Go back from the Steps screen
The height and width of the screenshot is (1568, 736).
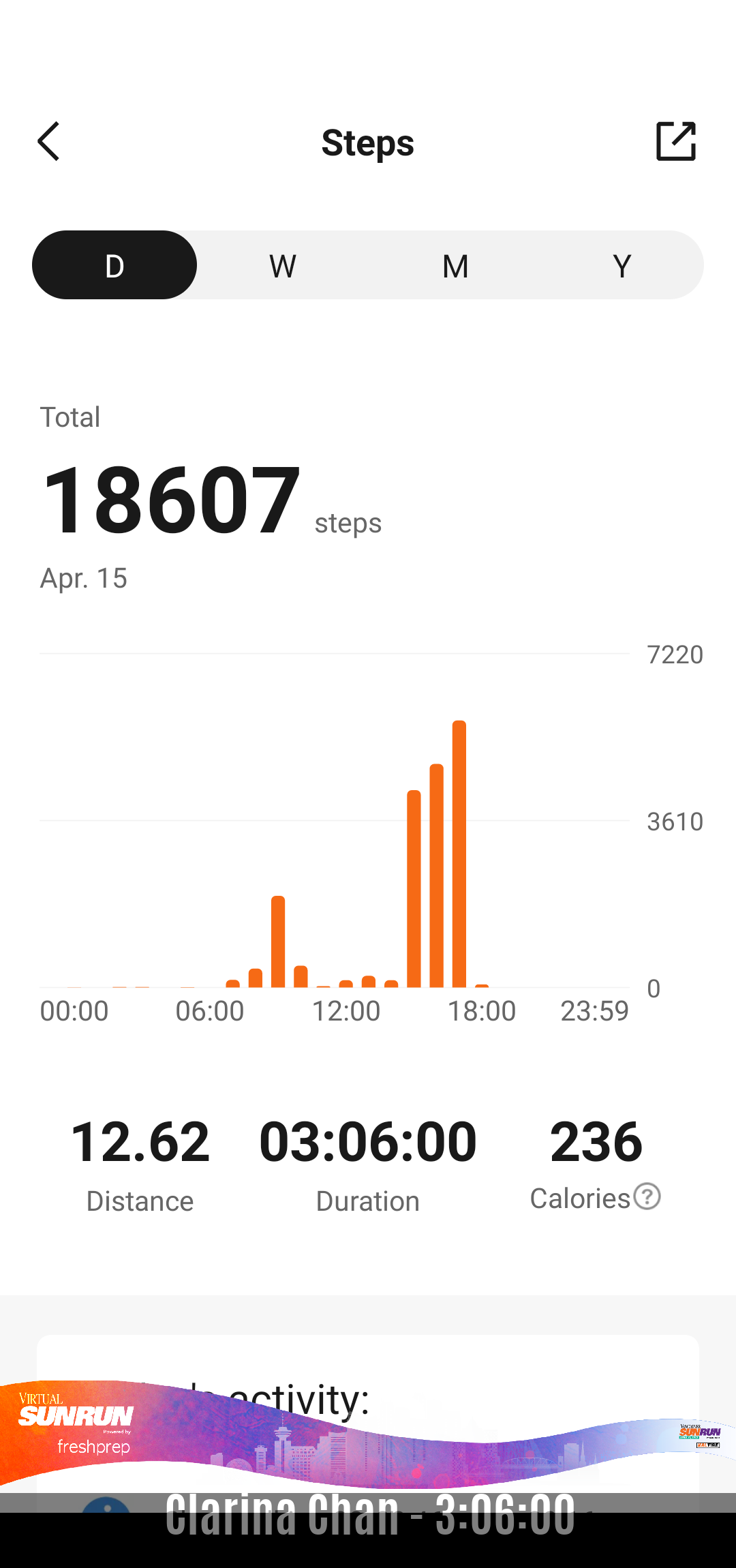click(x=48, y=142)
